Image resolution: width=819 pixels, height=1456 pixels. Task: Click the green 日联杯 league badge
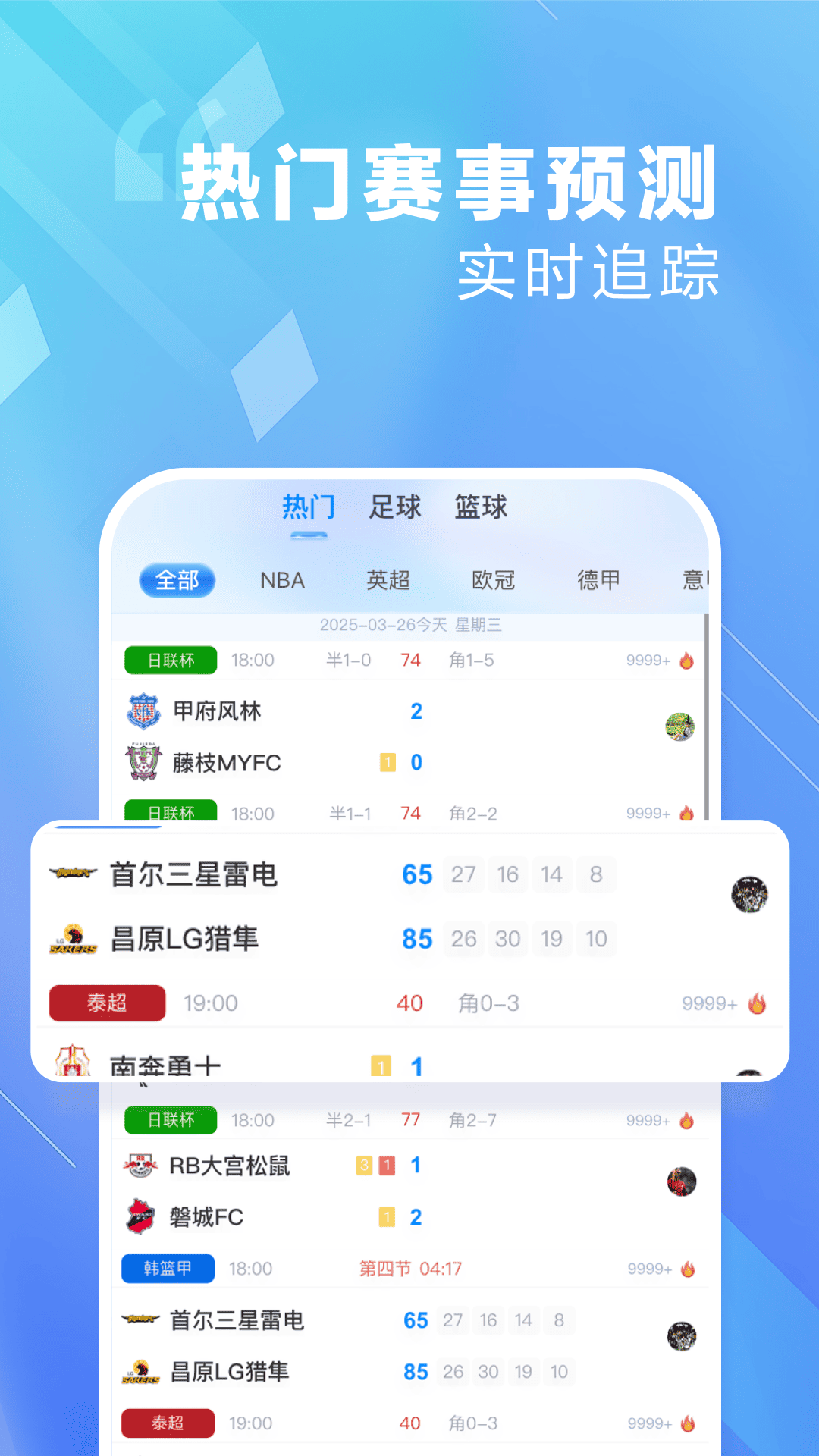(169, 660)
